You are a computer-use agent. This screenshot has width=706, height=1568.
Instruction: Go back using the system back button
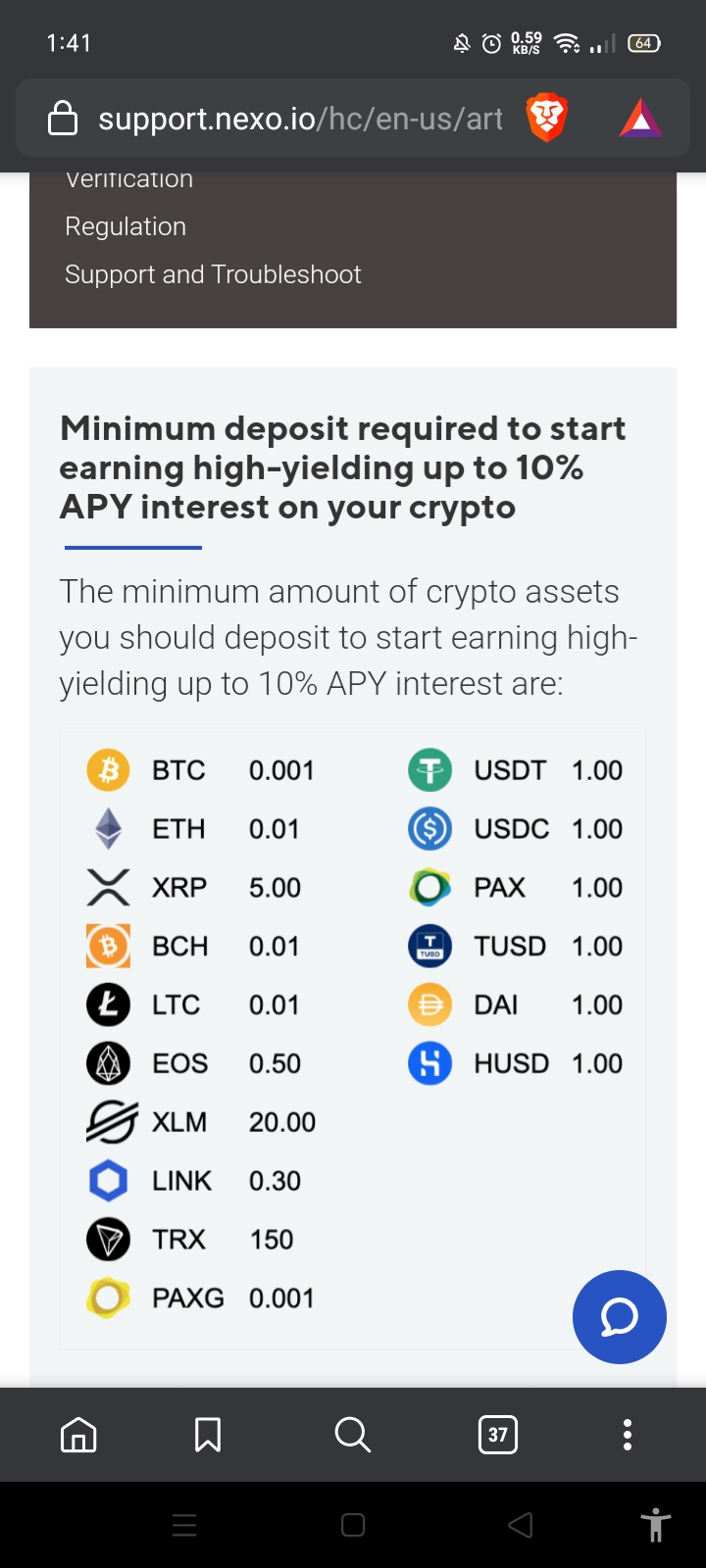pos(521,1525)
